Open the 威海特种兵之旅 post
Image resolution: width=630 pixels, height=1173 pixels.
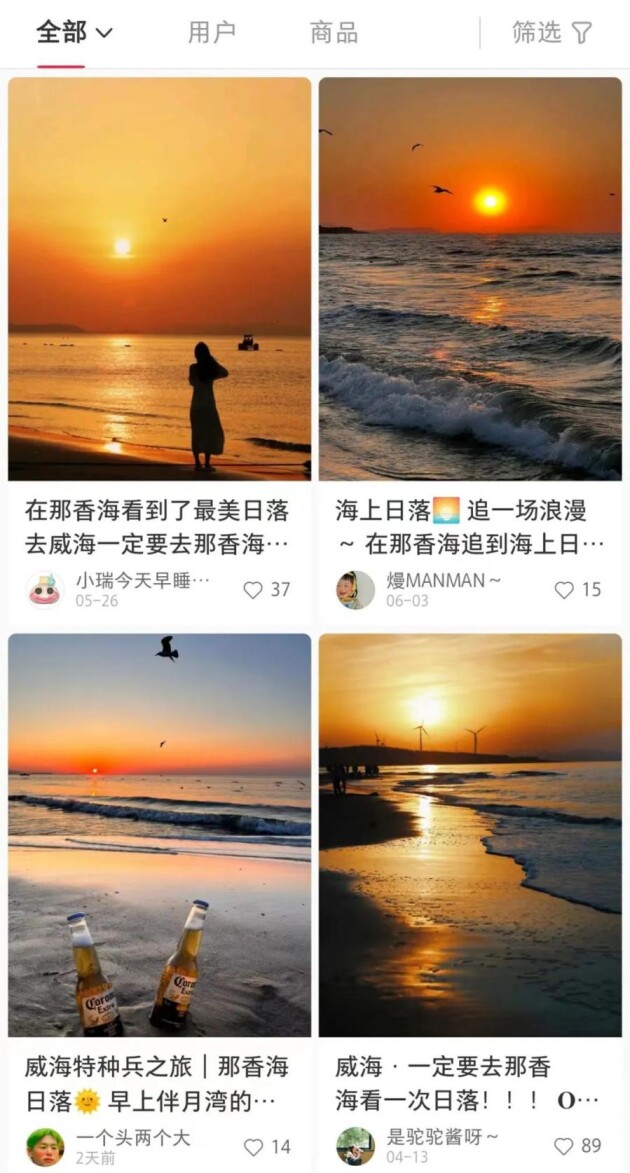[x=160, y=835]
